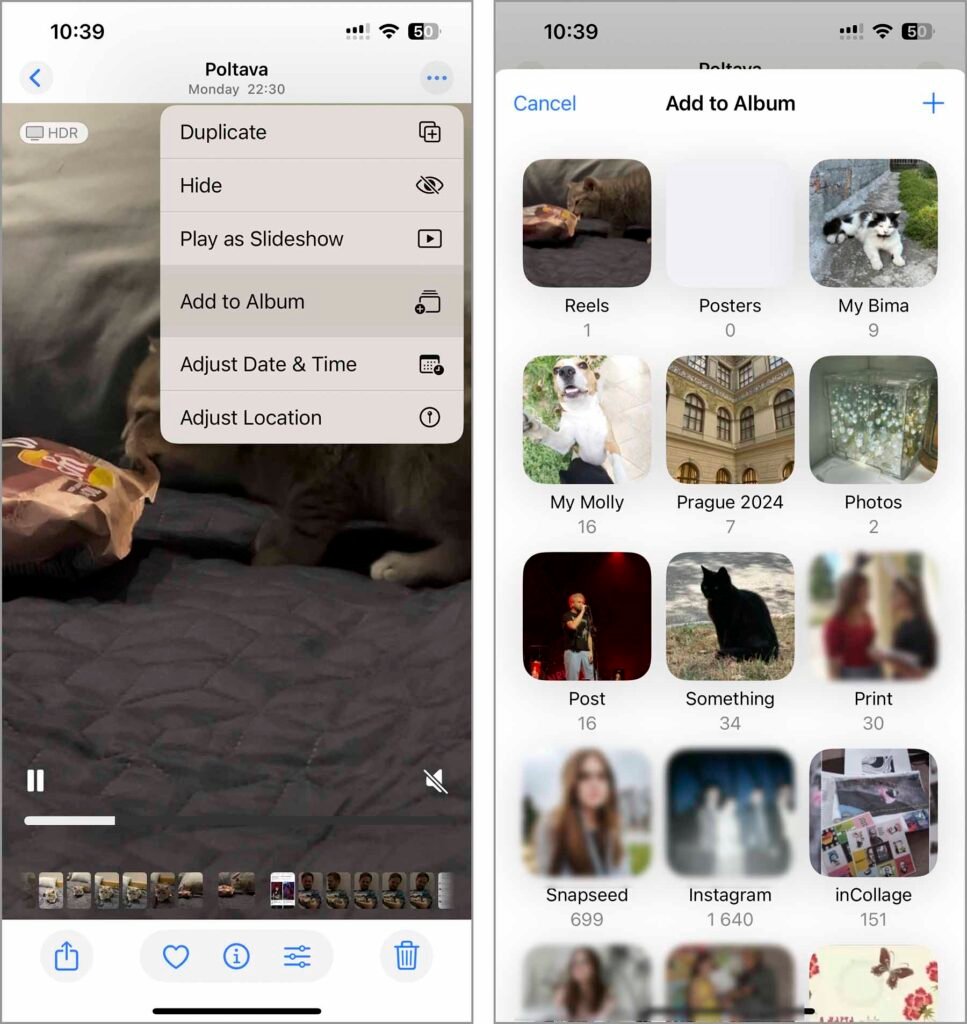Unmute the video sound

pos(435,781)
